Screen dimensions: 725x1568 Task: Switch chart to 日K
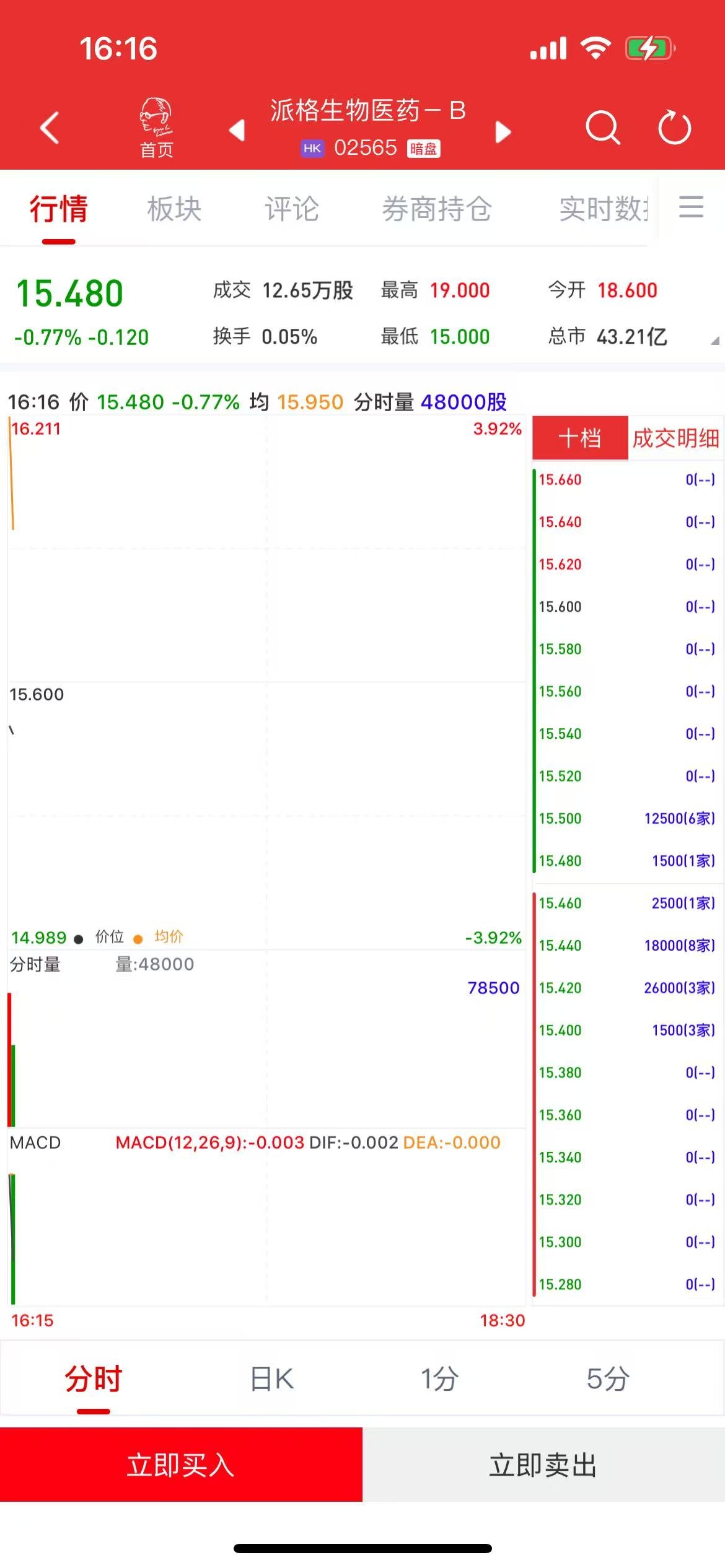pyautogui.click(x=272, y=1379)
